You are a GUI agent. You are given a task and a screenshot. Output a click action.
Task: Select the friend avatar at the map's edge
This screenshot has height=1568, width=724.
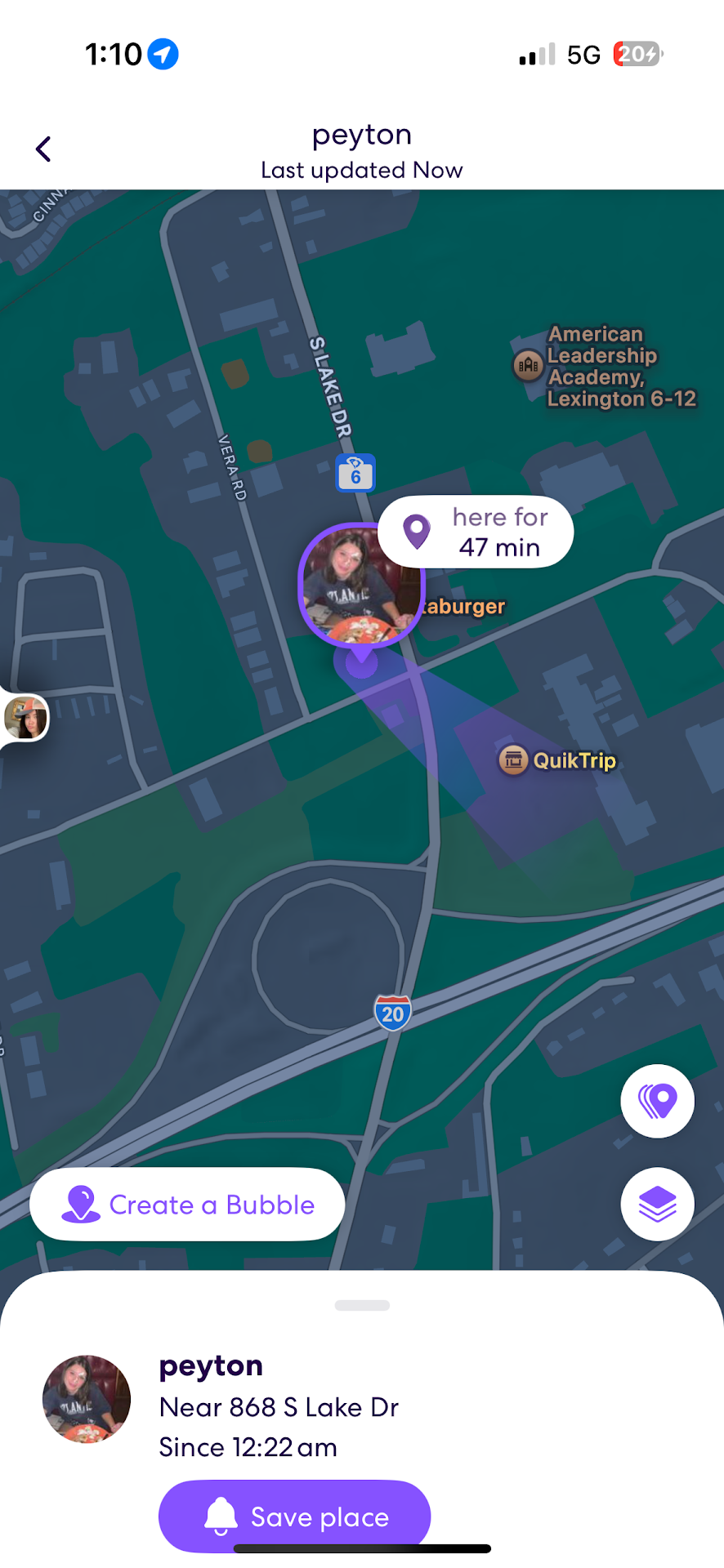pyautogui.click(x=25, y=719)
